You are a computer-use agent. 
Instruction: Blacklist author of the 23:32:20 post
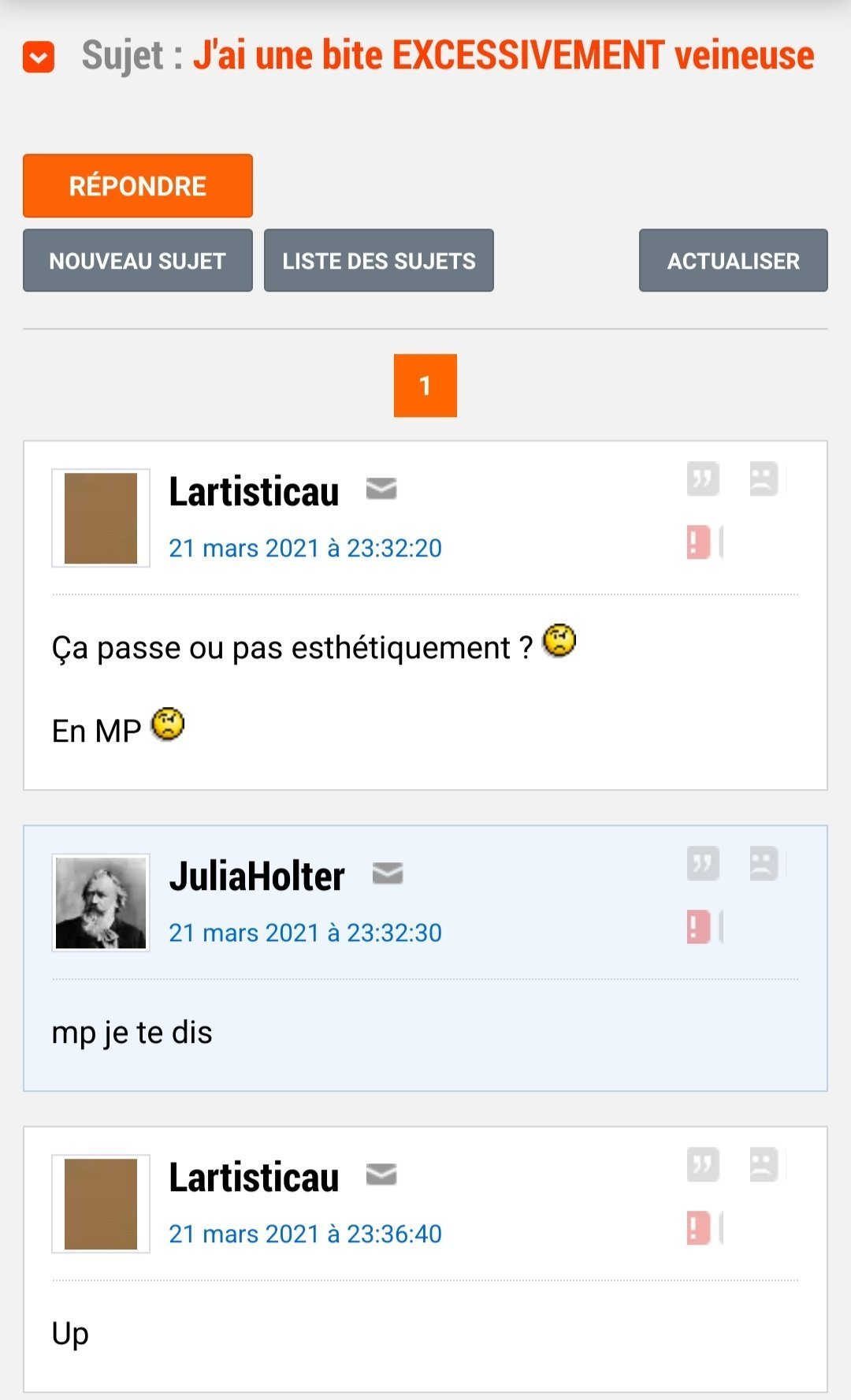coord(764,478)
